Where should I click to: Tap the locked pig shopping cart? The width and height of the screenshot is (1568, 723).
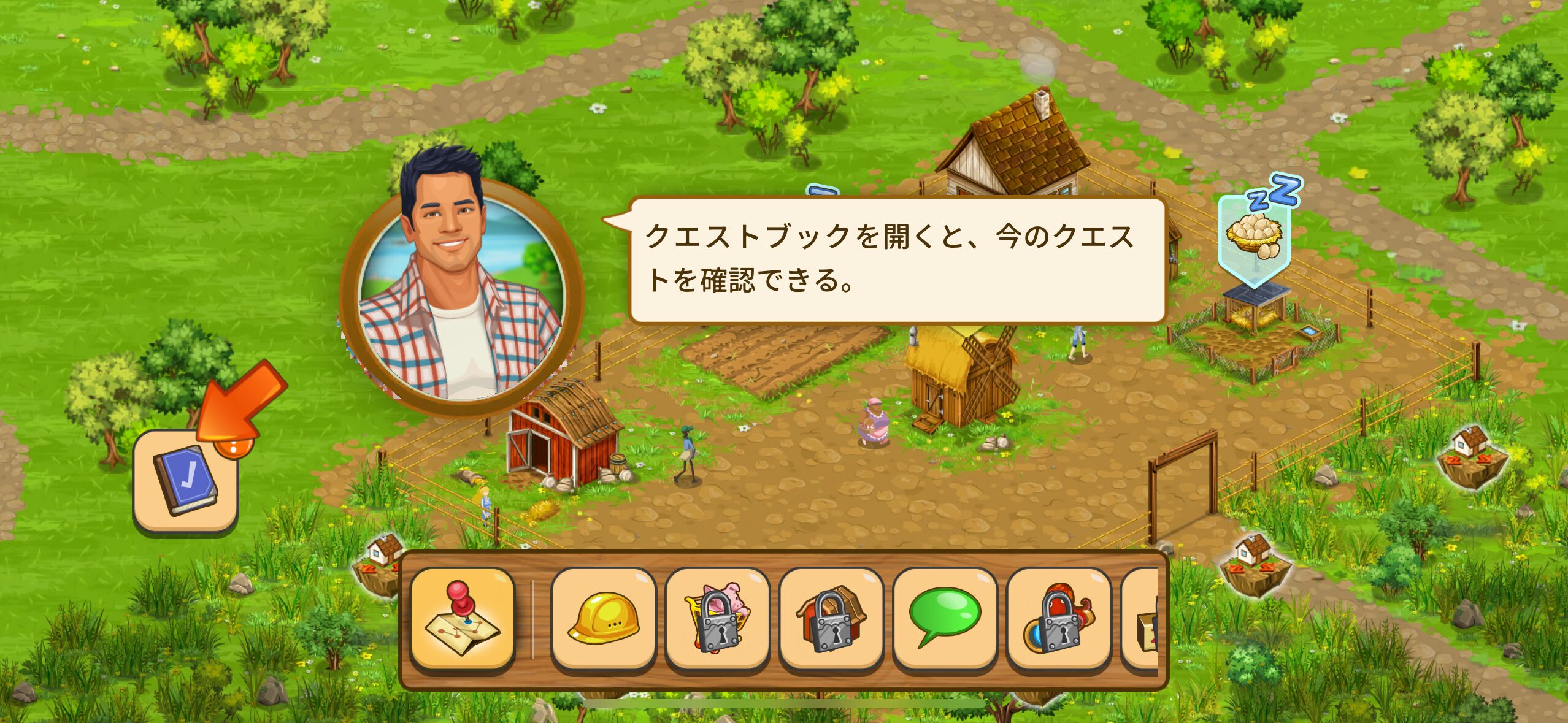click(x=717, y=618)
